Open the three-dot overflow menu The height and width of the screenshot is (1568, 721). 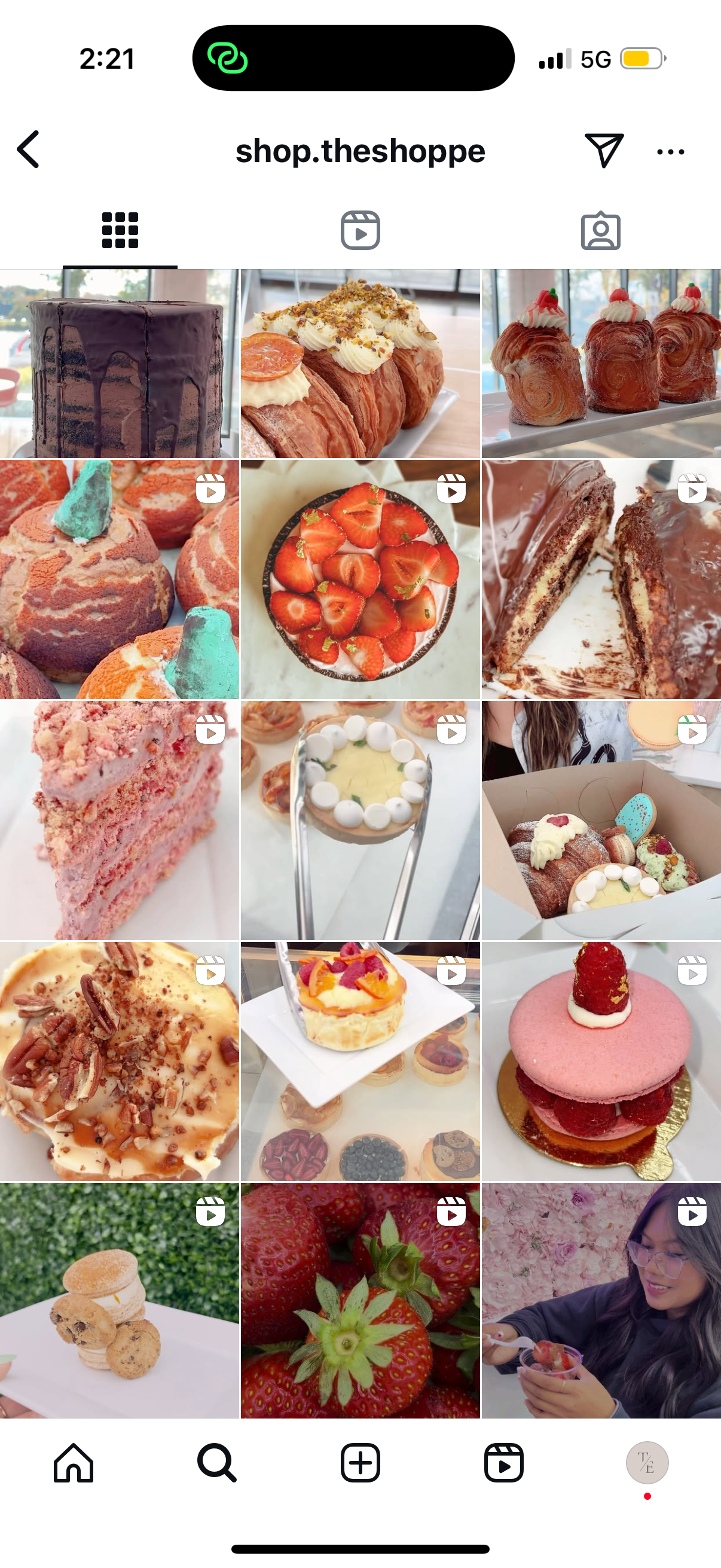pos(671,152)
